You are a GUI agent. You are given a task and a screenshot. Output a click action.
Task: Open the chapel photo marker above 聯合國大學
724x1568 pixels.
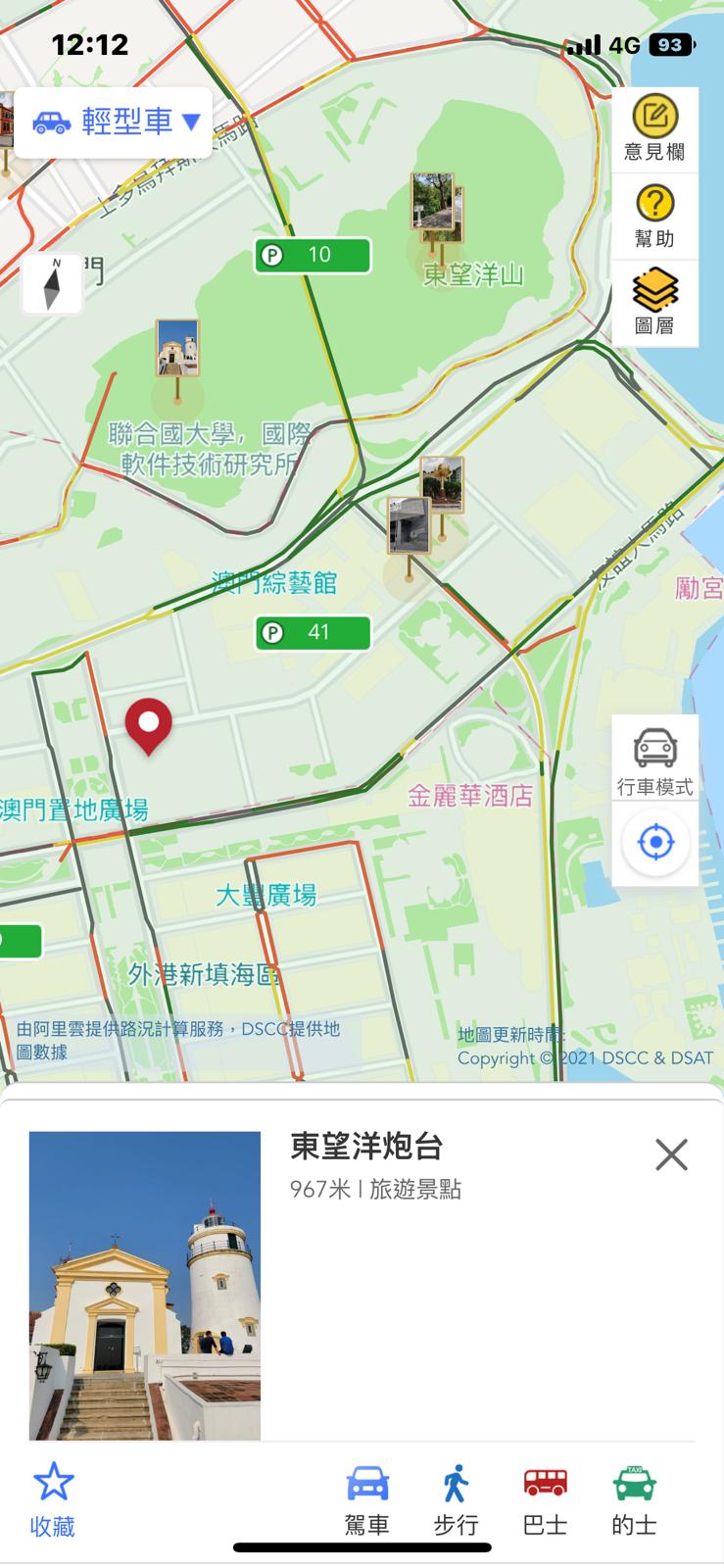(x=177, y=349)
